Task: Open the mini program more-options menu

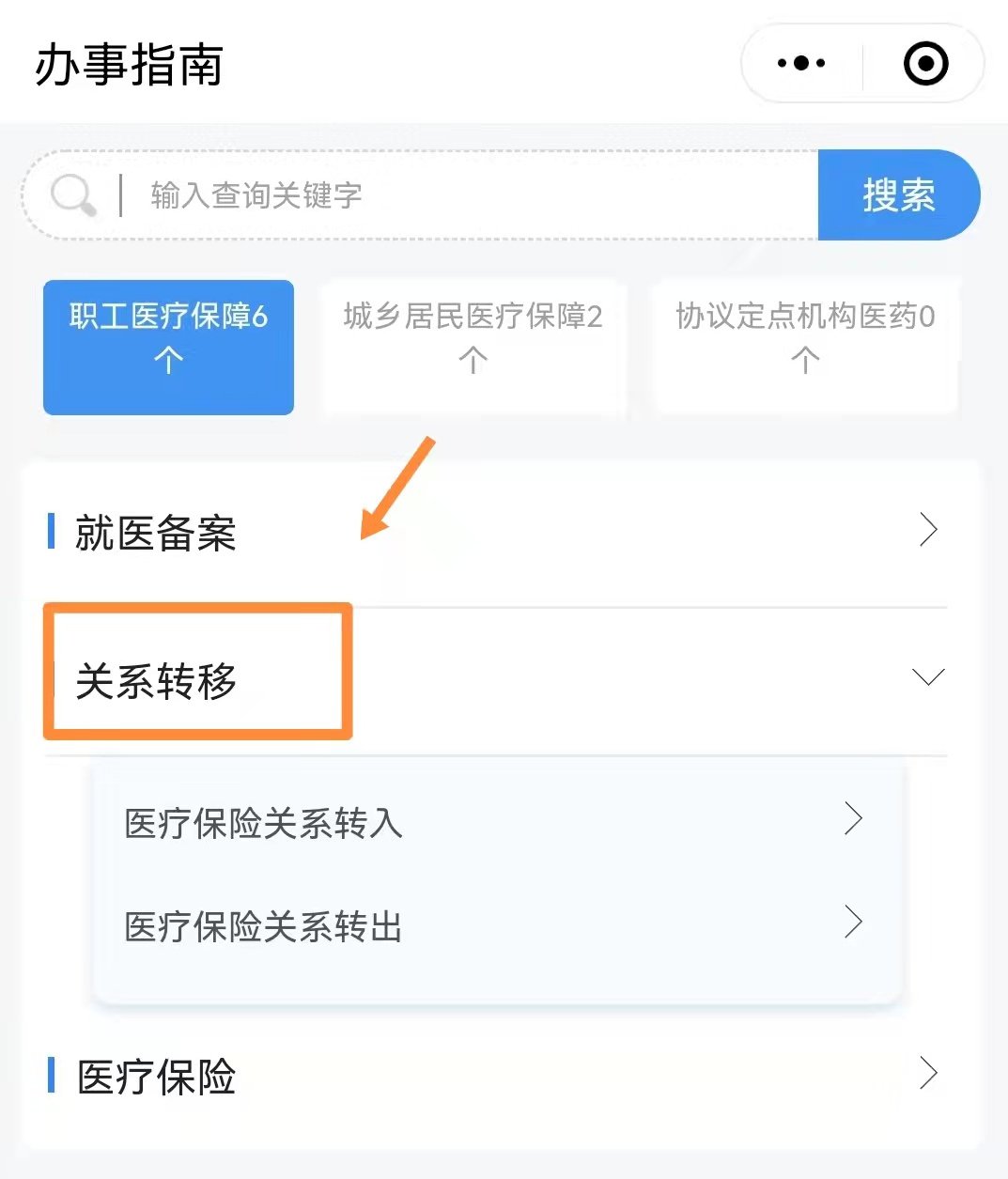Action: 801,64
